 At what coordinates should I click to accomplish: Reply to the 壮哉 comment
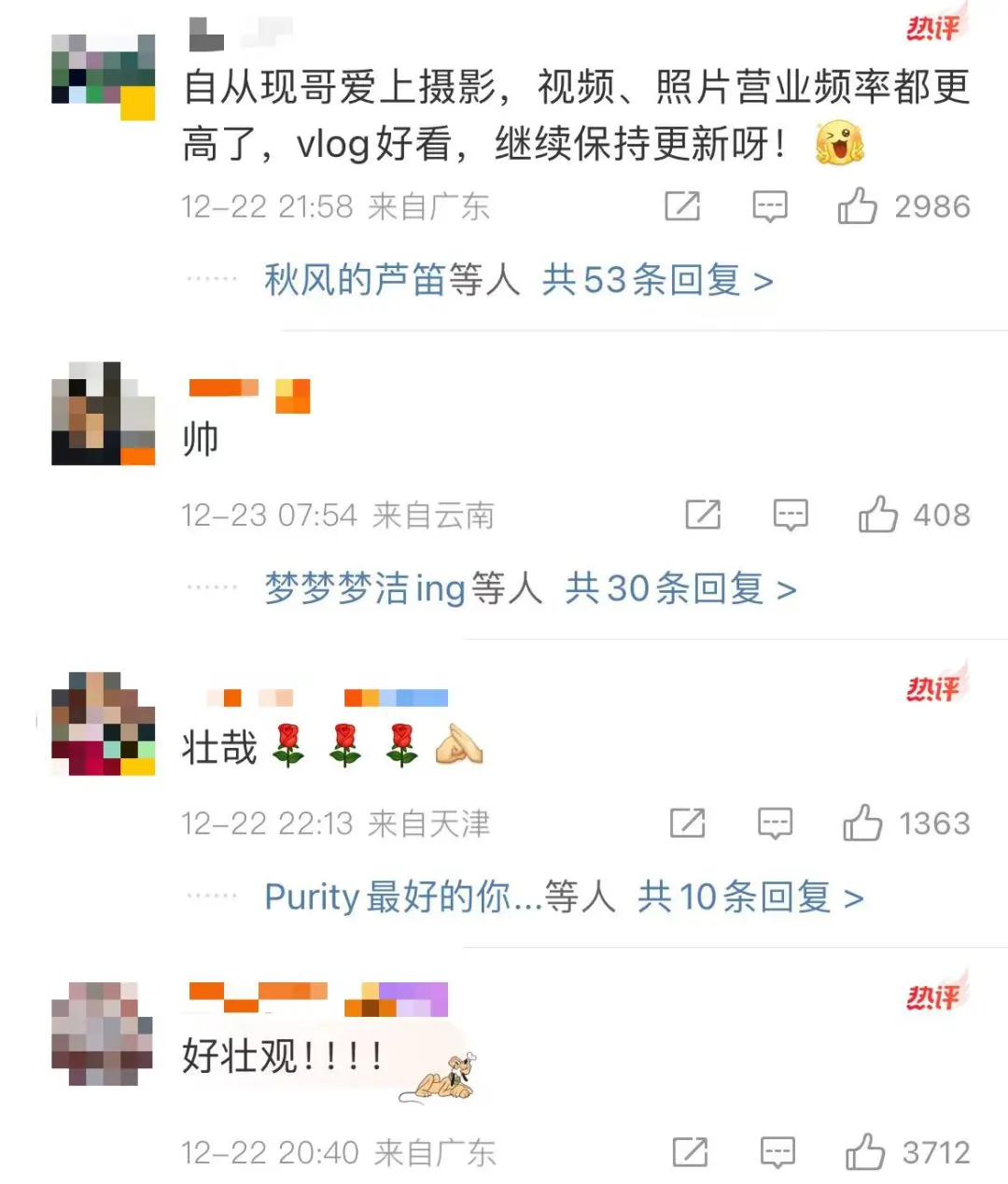(775, 824)
